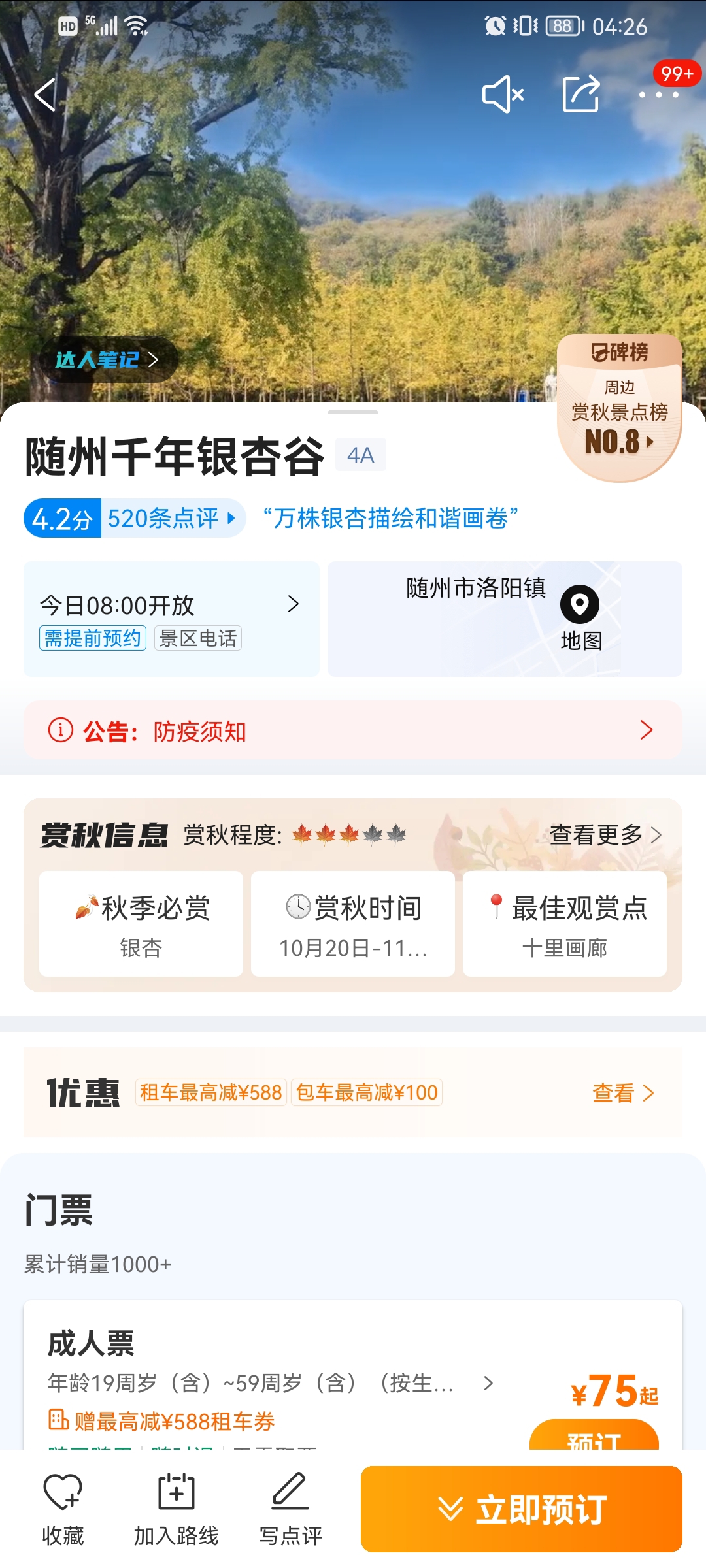Tap 查看 in the 优惠 discounts row
Screen dimensions: 706x1568
(x=623, y=1092)
